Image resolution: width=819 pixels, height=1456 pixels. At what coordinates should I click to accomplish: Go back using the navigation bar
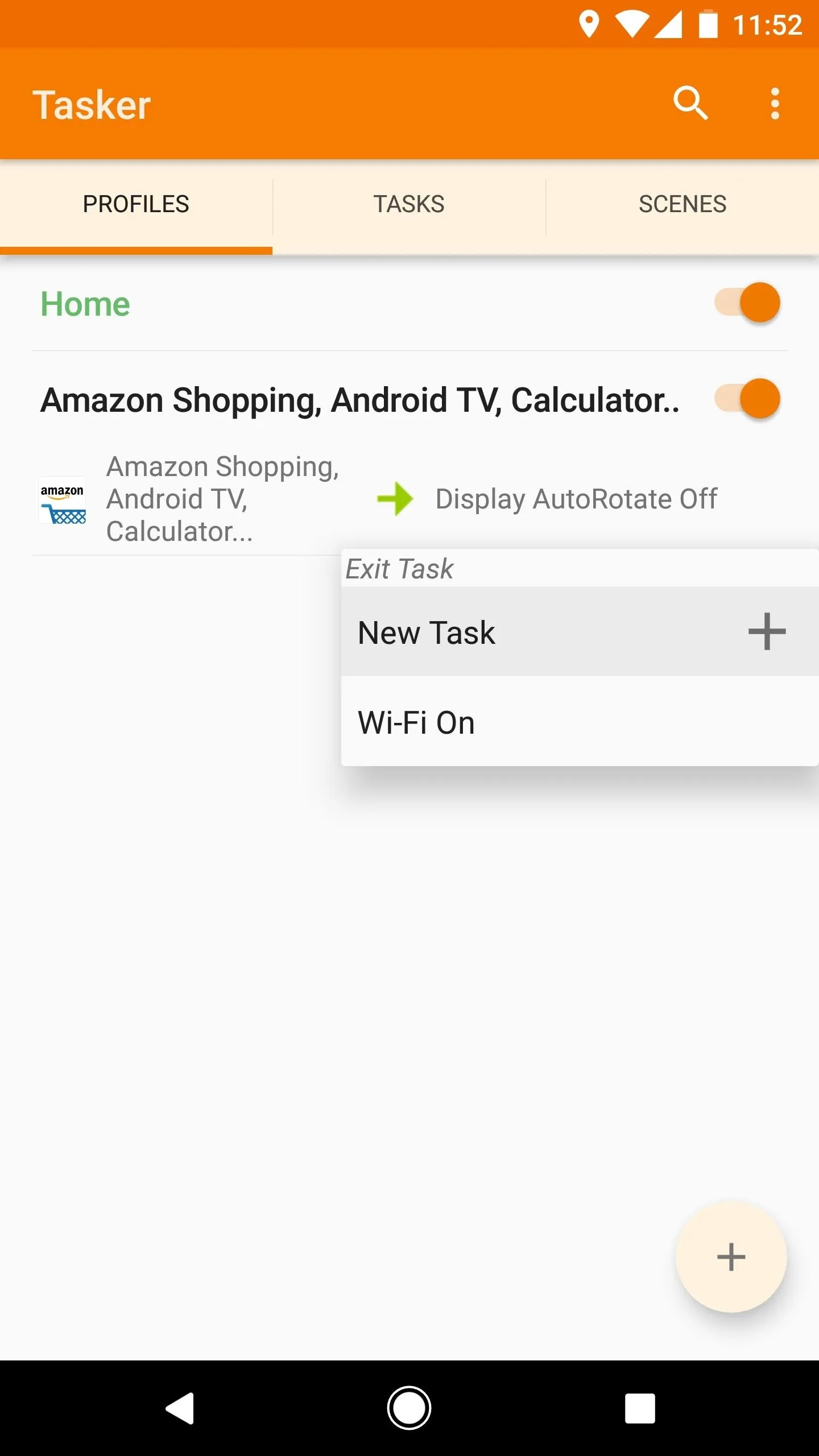click(x=180, y=1408)
